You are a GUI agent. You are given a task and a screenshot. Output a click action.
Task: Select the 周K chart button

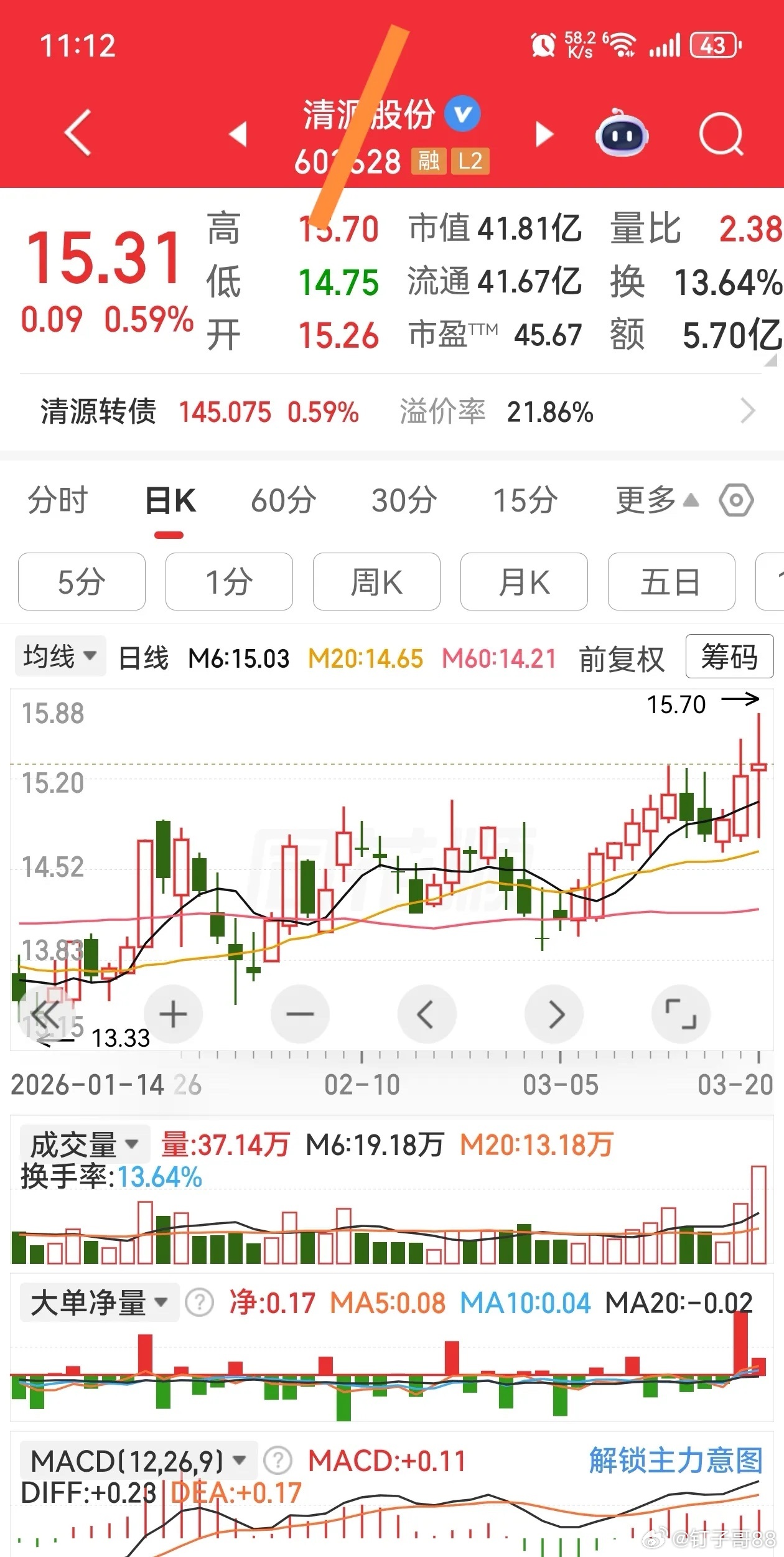[x=376, y=582]
